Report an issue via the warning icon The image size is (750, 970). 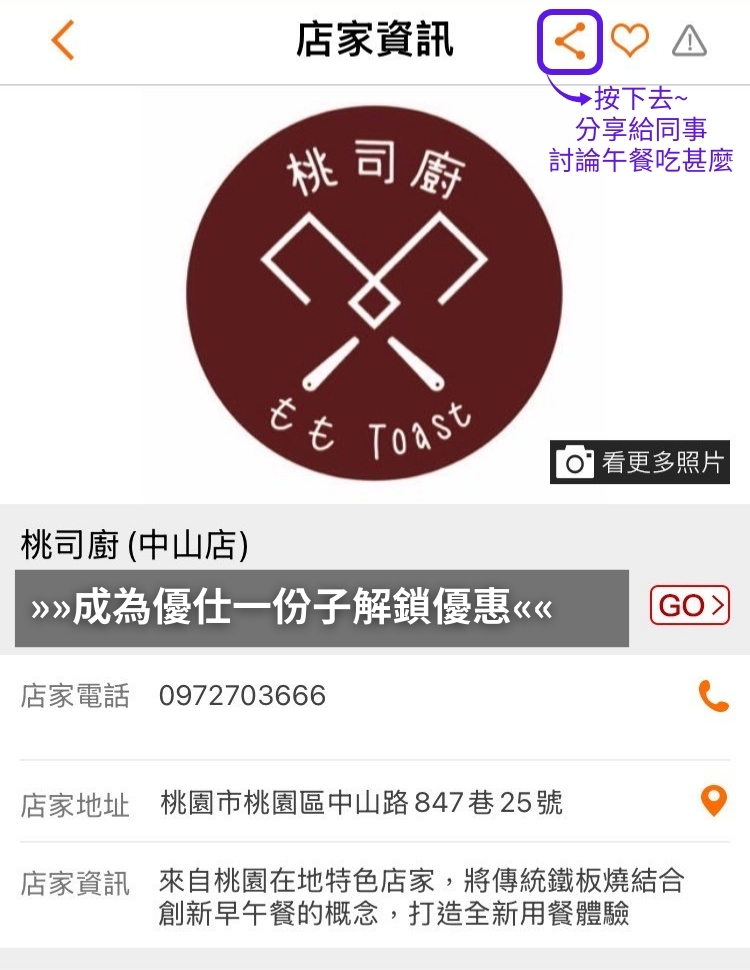[689, 41]
